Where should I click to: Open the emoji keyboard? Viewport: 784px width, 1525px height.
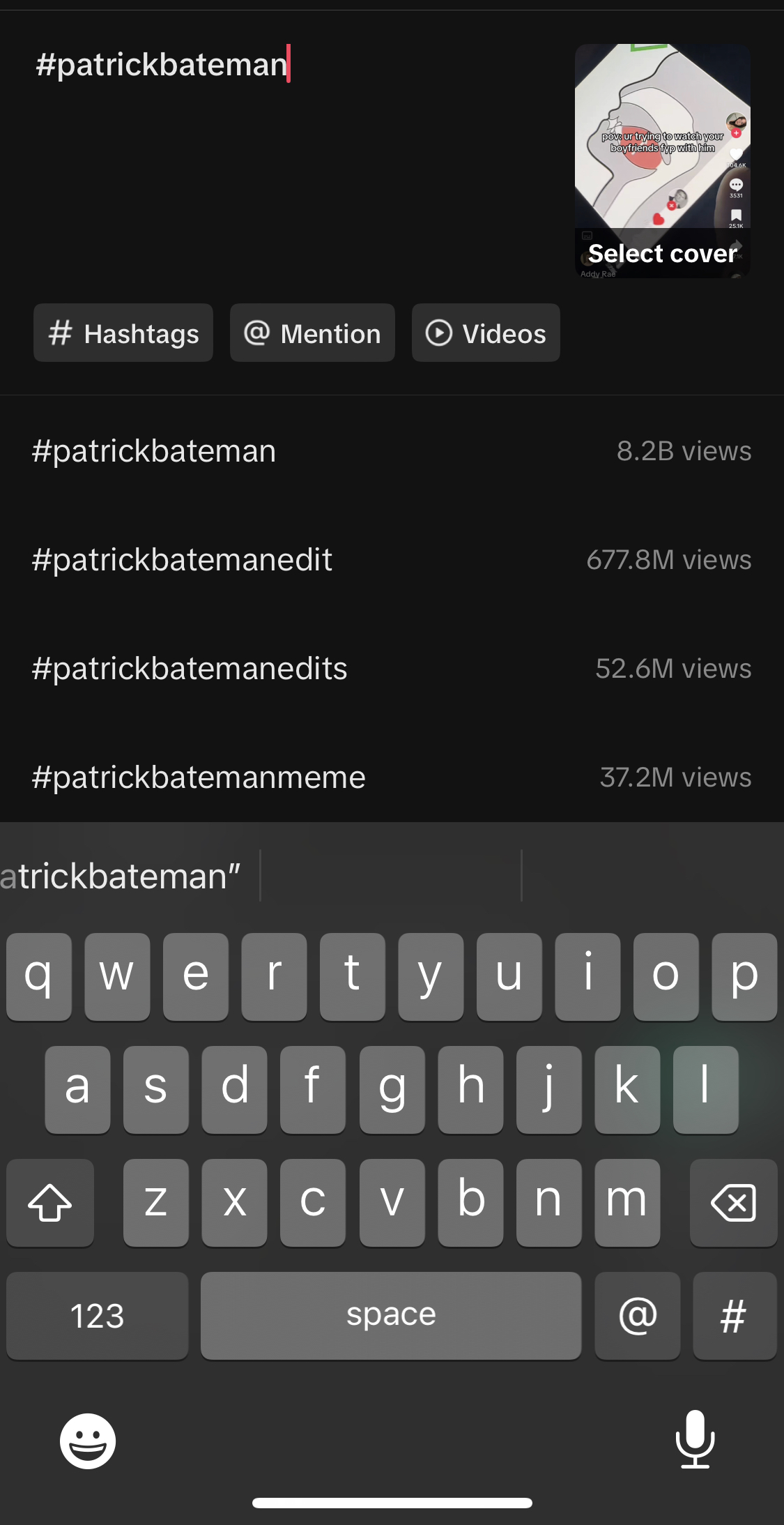[x=88, y=1441]
